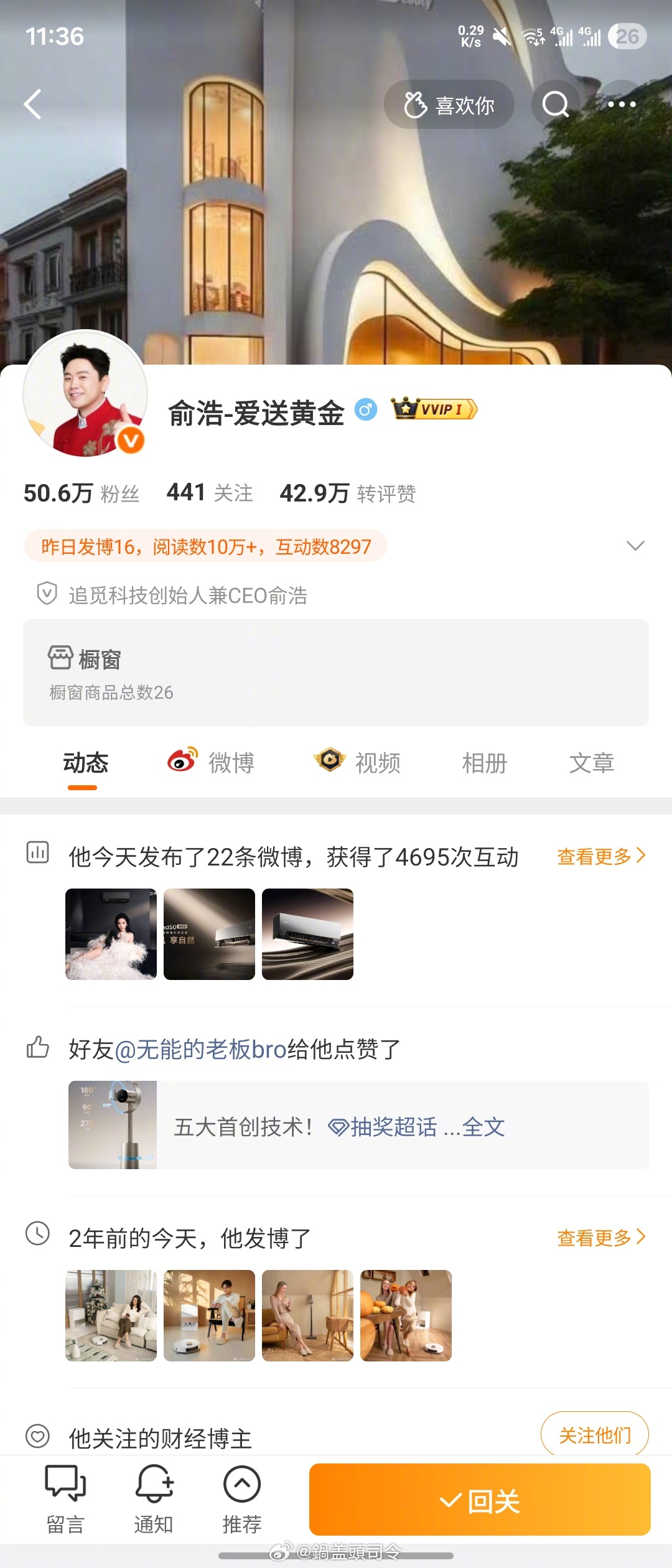The image size is (672, 1568).
Task: Expand the 昨日发博 stats row chevron
Action: [x=635, y=546]
